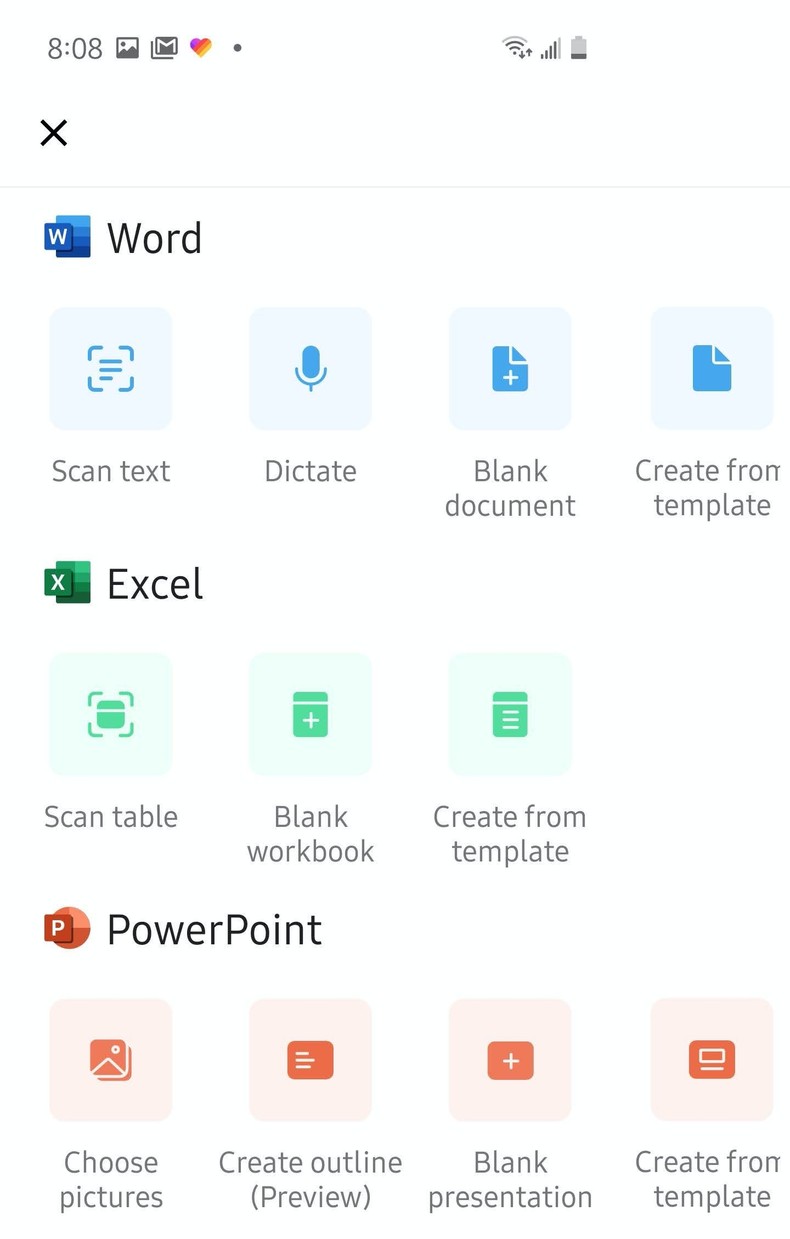The height and width of the screenshot is (1239, 790).
Task: Open Create from template under Excel
Action: point(510,714)
